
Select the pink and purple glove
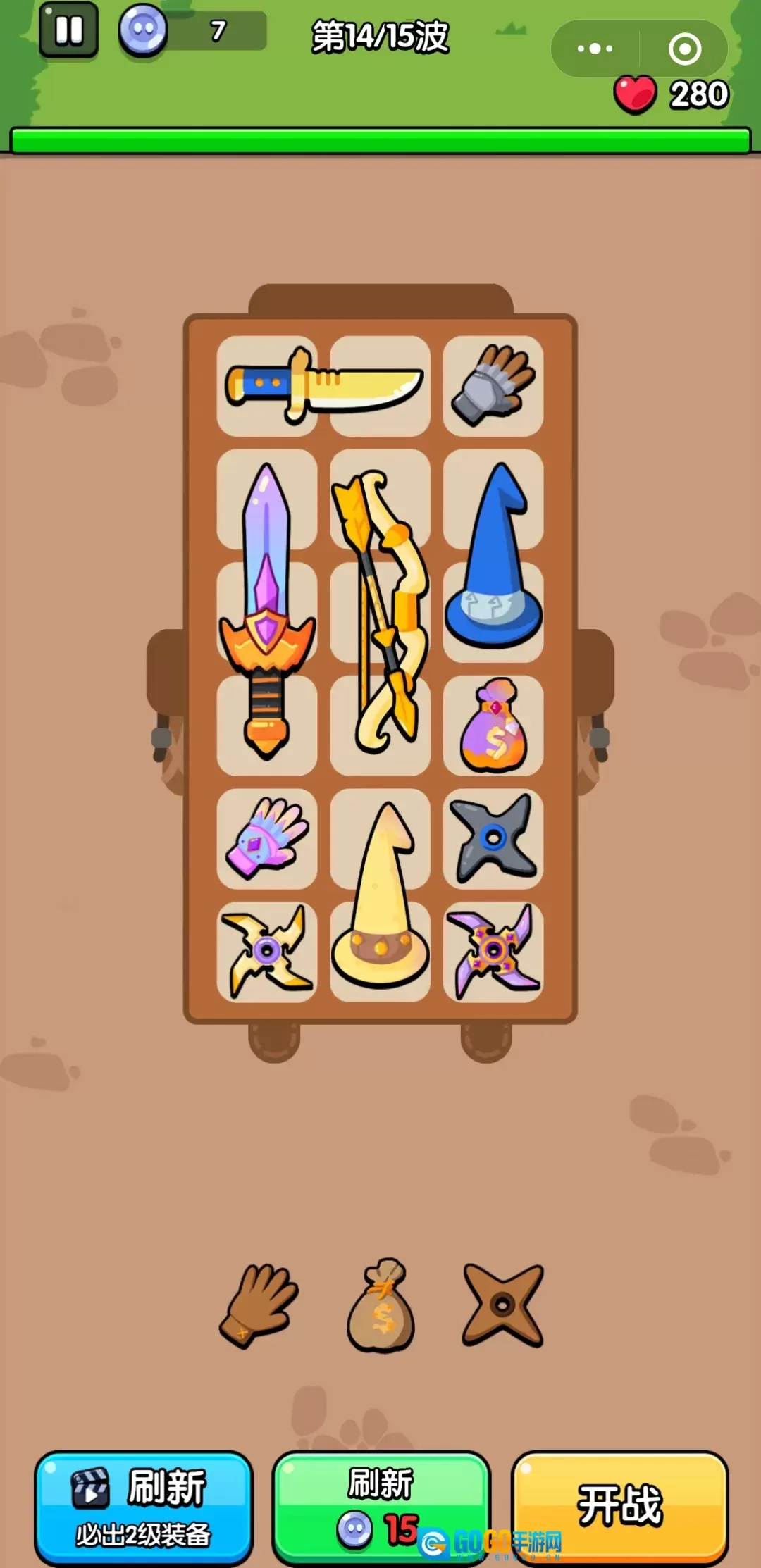[266, 838]
